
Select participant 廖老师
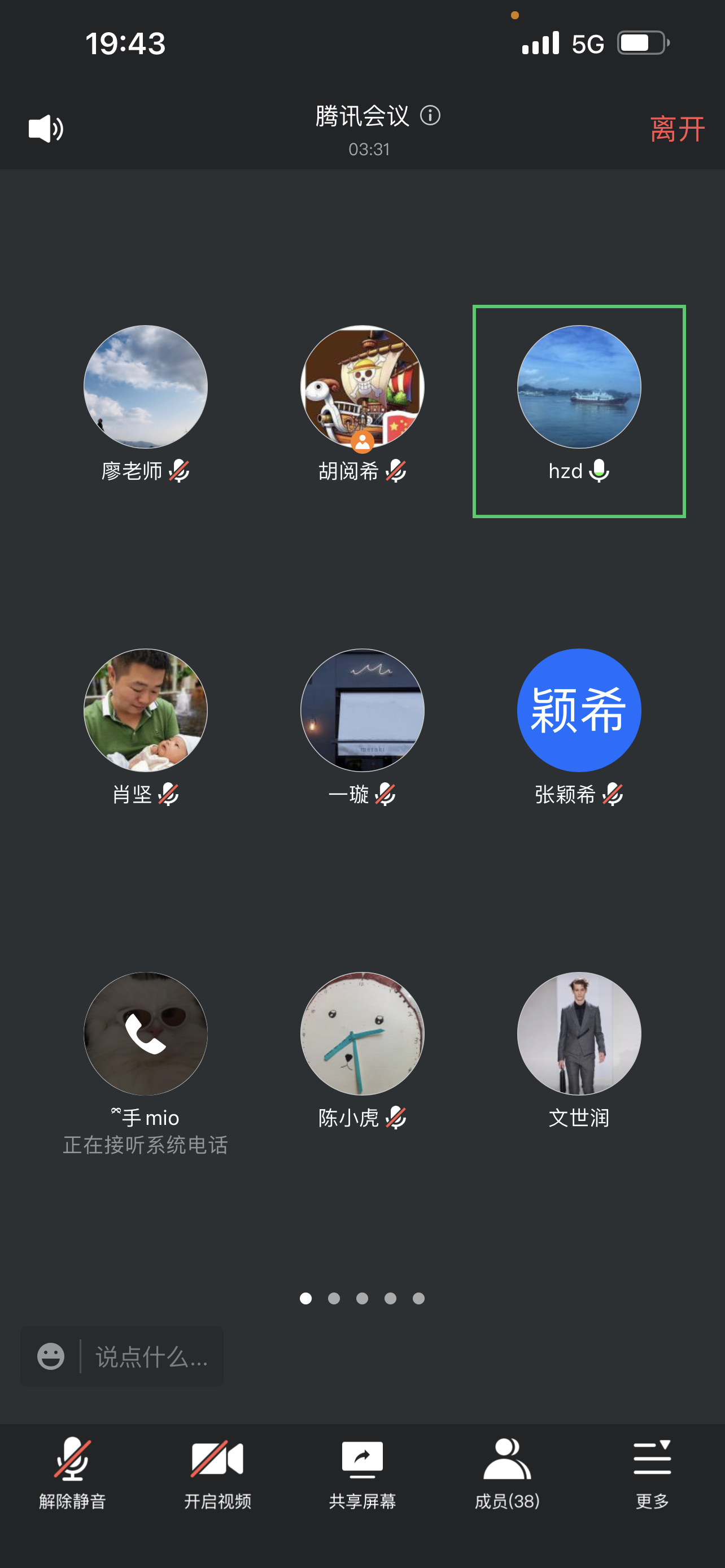click(x=146, y=387)
